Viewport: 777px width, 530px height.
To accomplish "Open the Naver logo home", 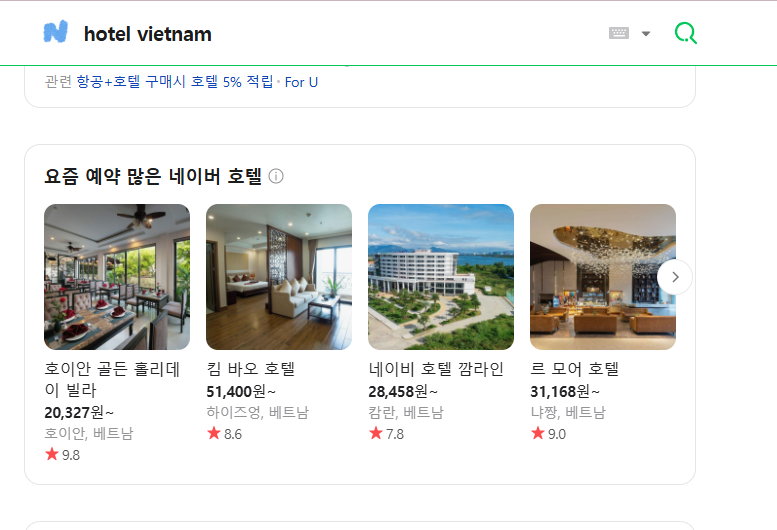I will (56, 33).
